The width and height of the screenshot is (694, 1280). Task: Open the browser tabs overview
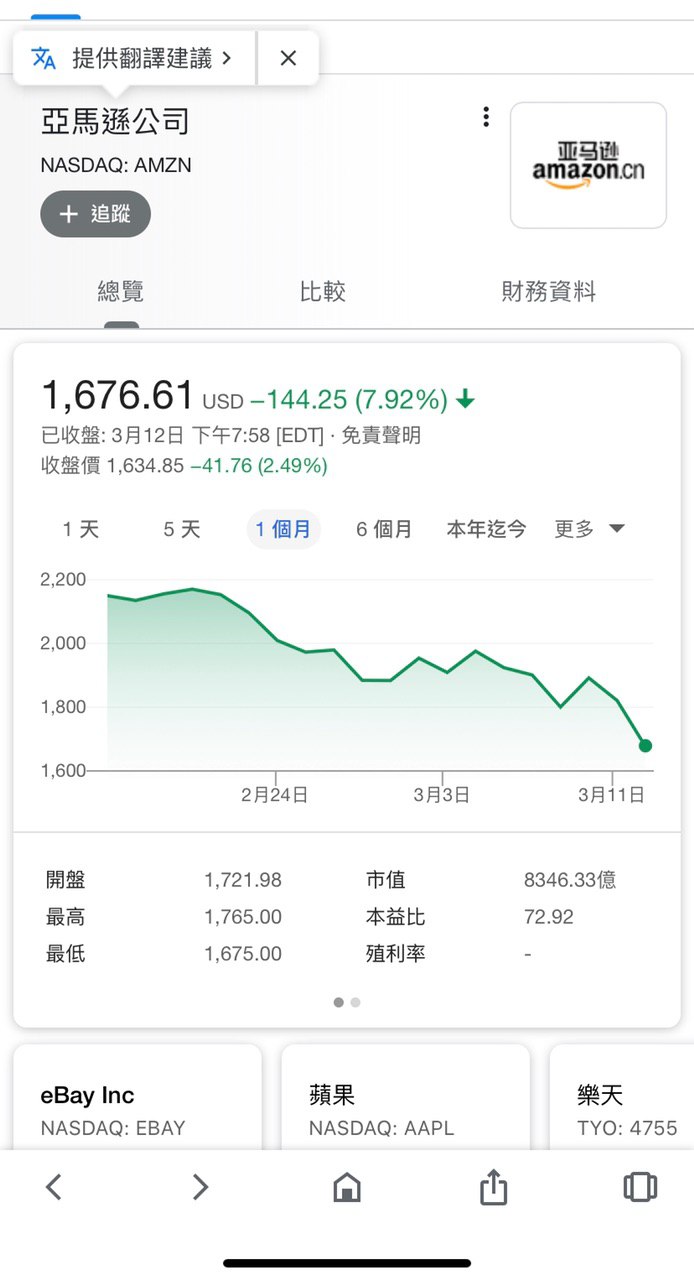(x=639, y=1187)
